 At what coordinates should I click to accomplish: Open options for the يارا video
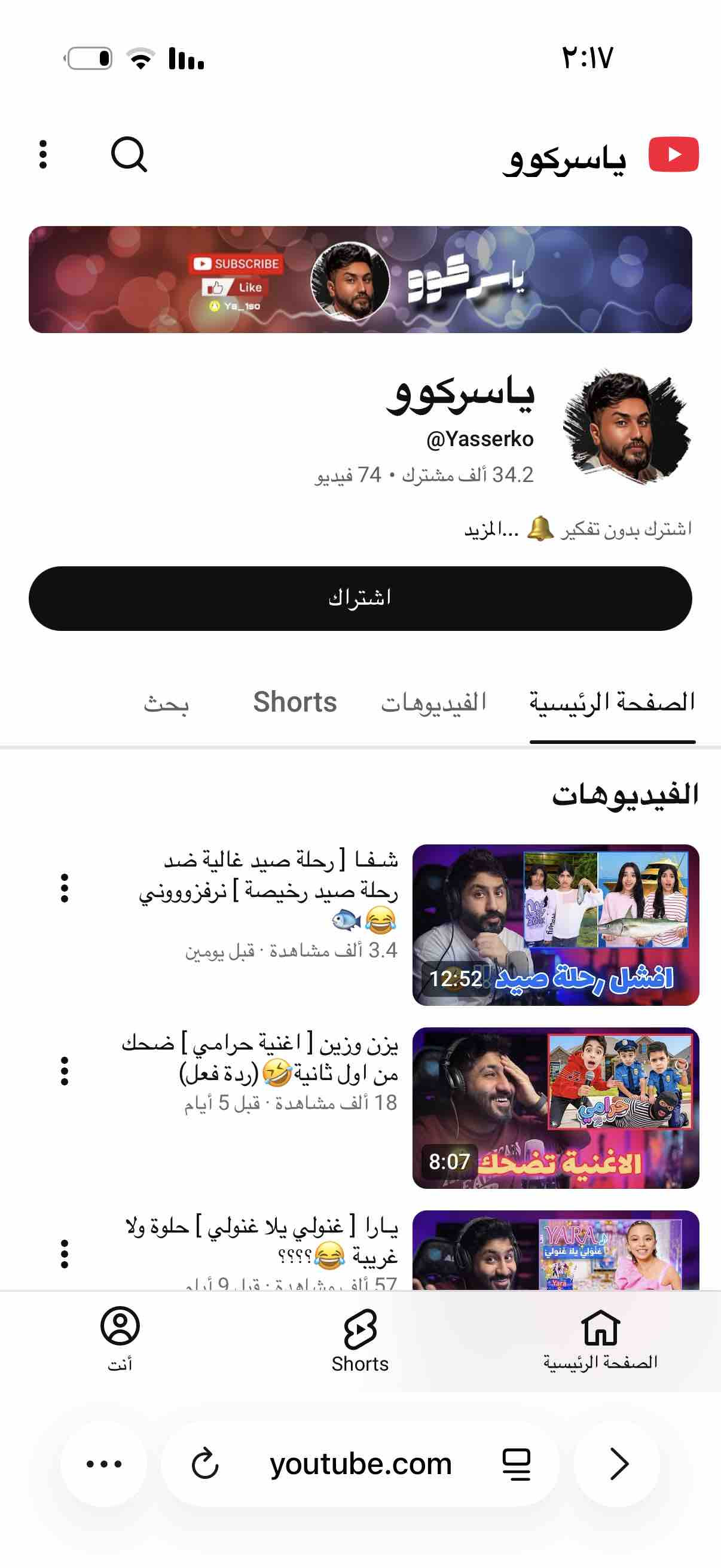pos(65,1254)
